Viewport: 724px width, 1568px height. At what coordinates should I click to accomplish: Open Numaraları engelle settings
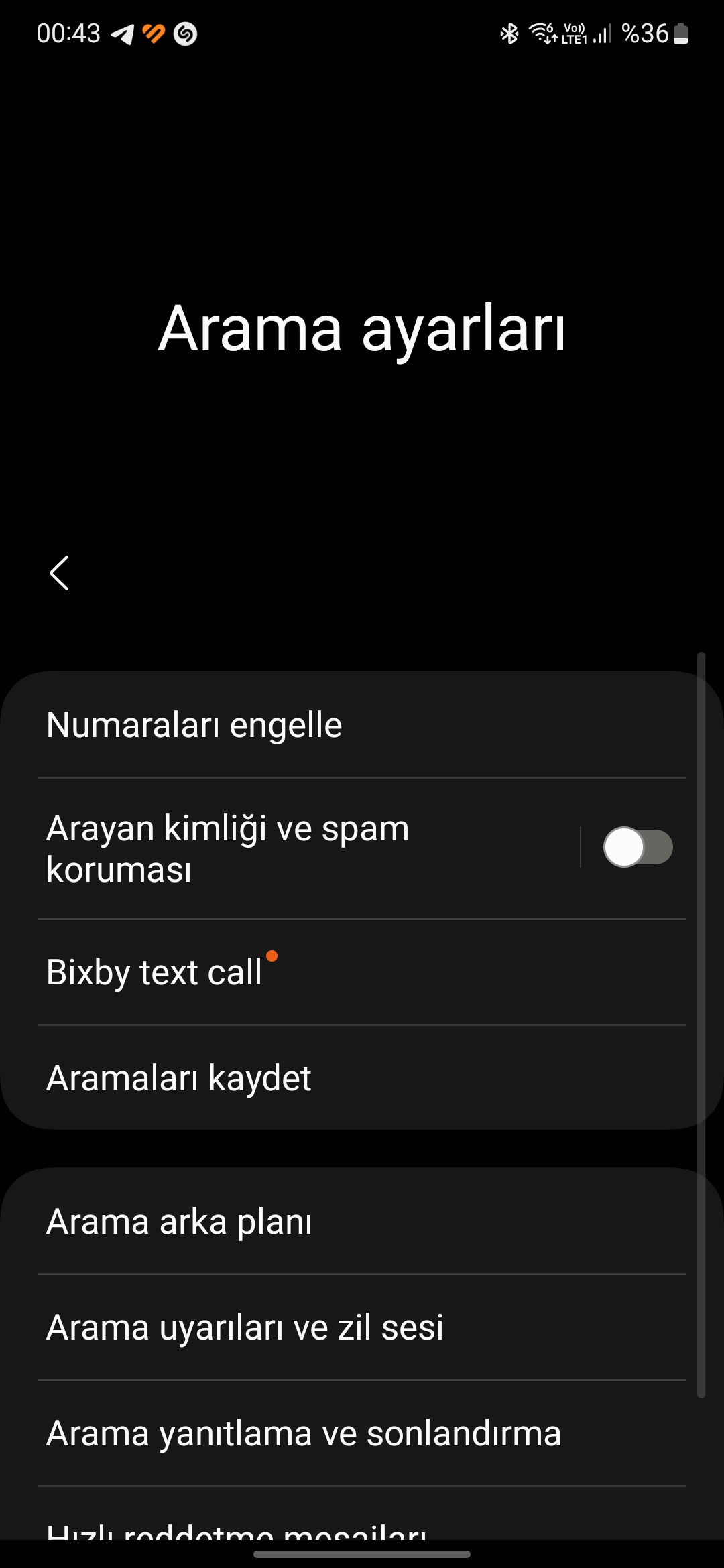pos(362,725)
